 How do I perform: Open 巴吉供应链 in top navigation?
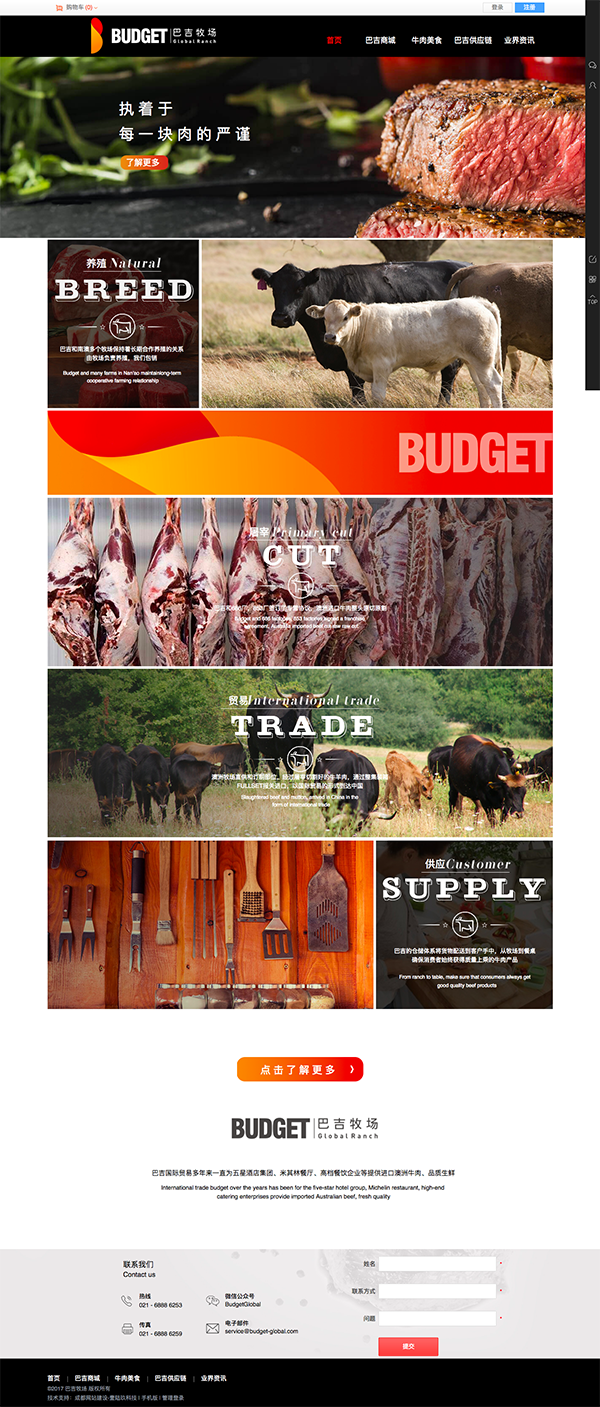[x=473, y=40]
